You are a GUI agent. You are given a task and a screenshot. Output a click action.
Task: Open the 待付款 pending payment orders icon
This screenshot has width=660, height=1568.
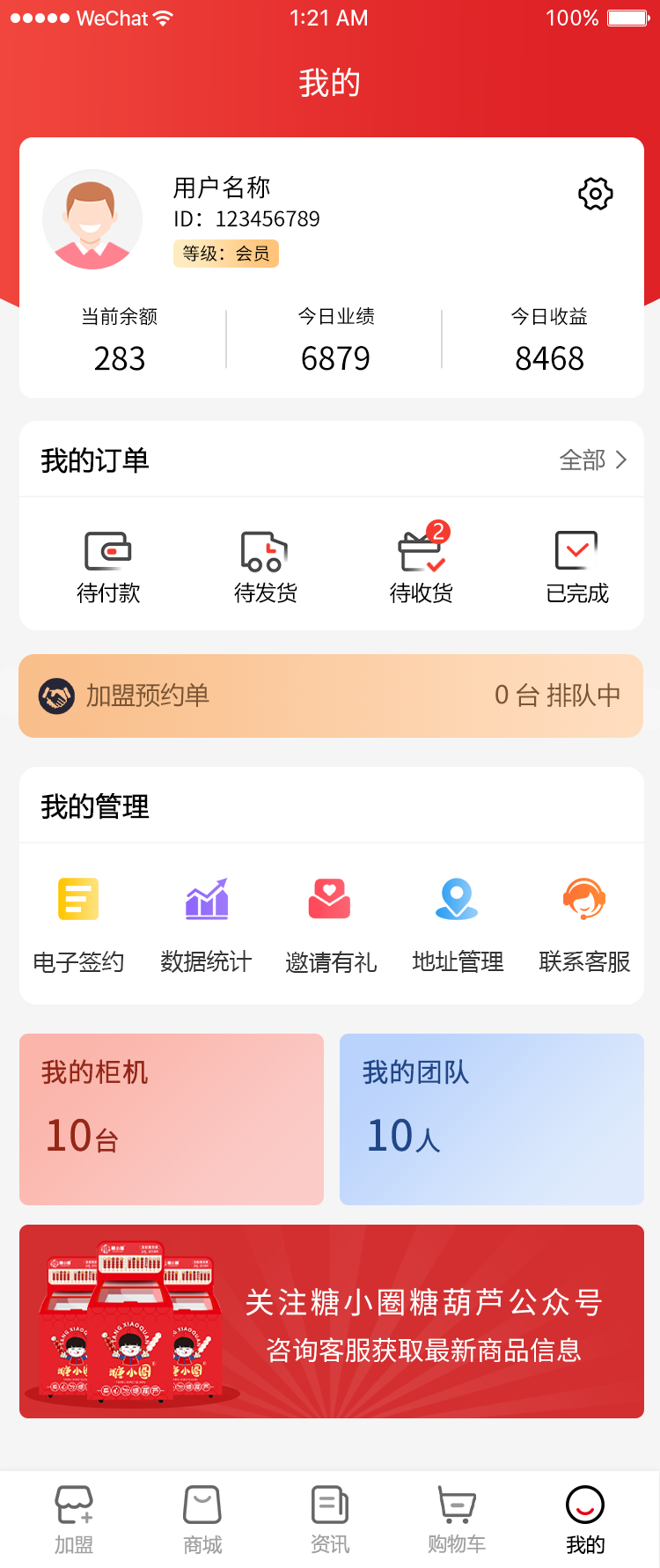pyautogui.click(x=109, y=553)
